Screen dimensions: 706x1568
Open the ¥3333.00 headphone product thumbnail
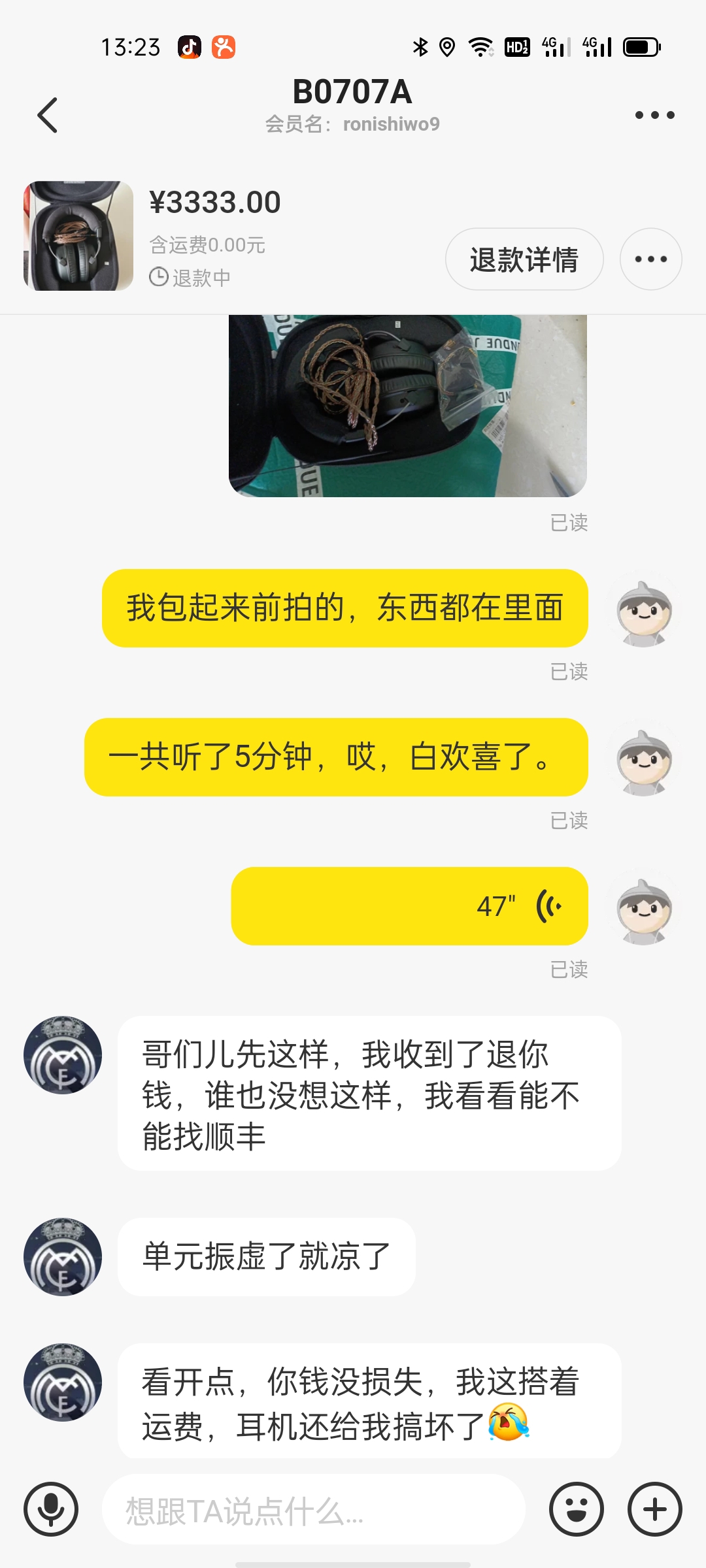point(78,236)
